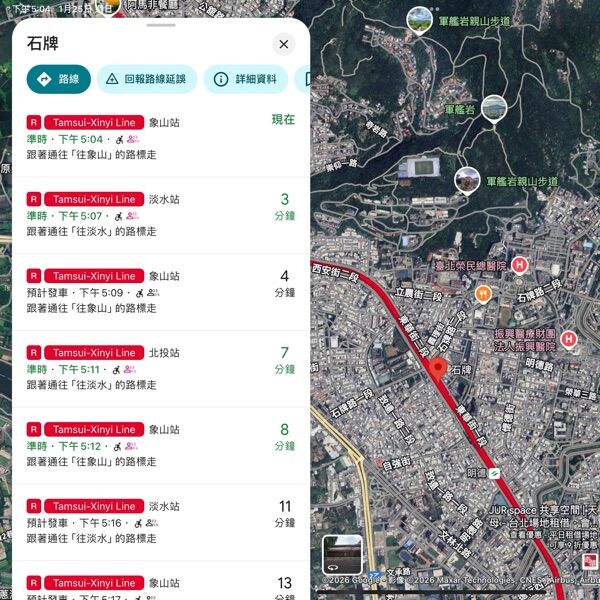This screenshot has width=600, height=600.
Task: Open the Street View thumbnail on the map
Action: click(342, 554)
